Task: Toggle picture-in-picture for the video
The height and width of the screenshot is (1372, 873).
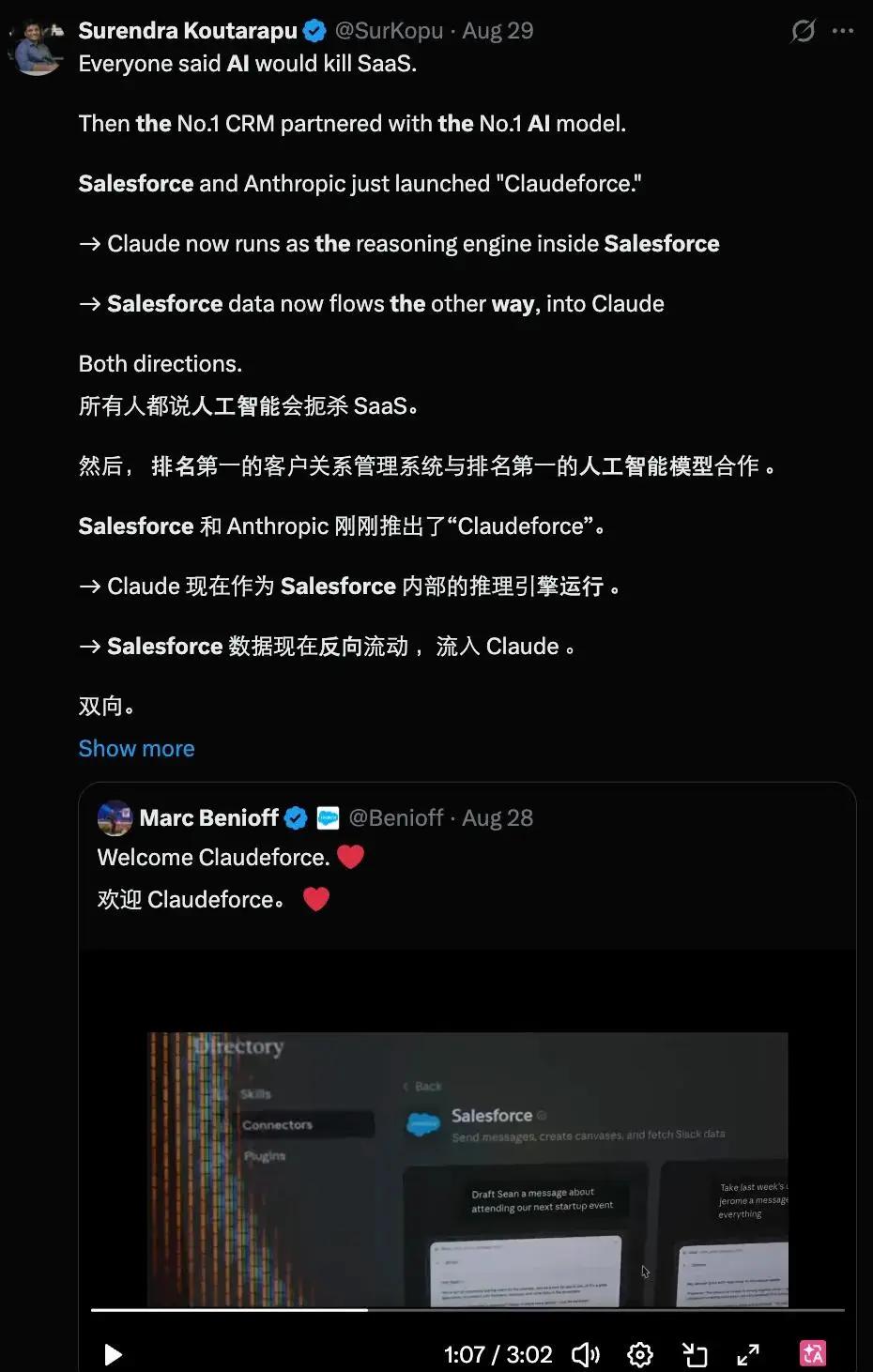Action: pos(695,1354)
